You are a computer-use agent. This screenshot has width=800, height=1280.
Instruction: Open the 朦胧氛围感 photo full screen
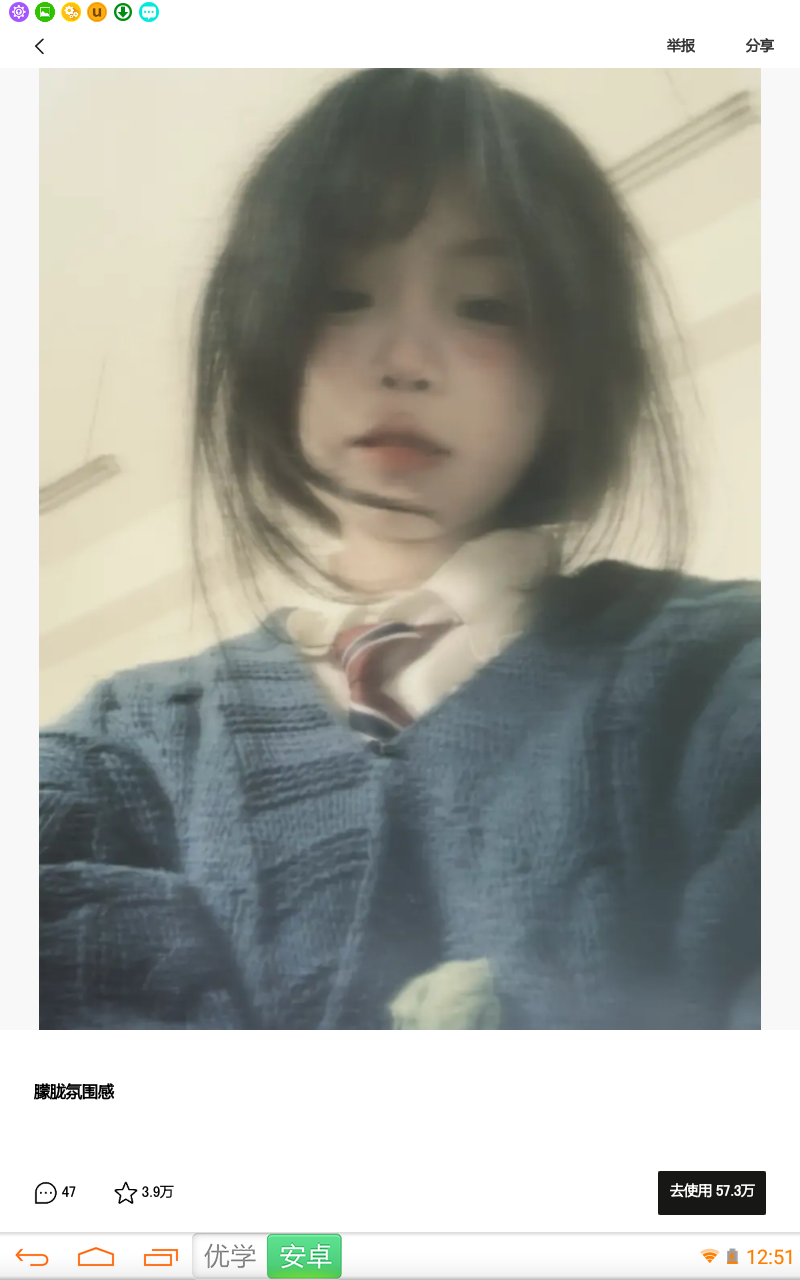[x=400, y=548]
